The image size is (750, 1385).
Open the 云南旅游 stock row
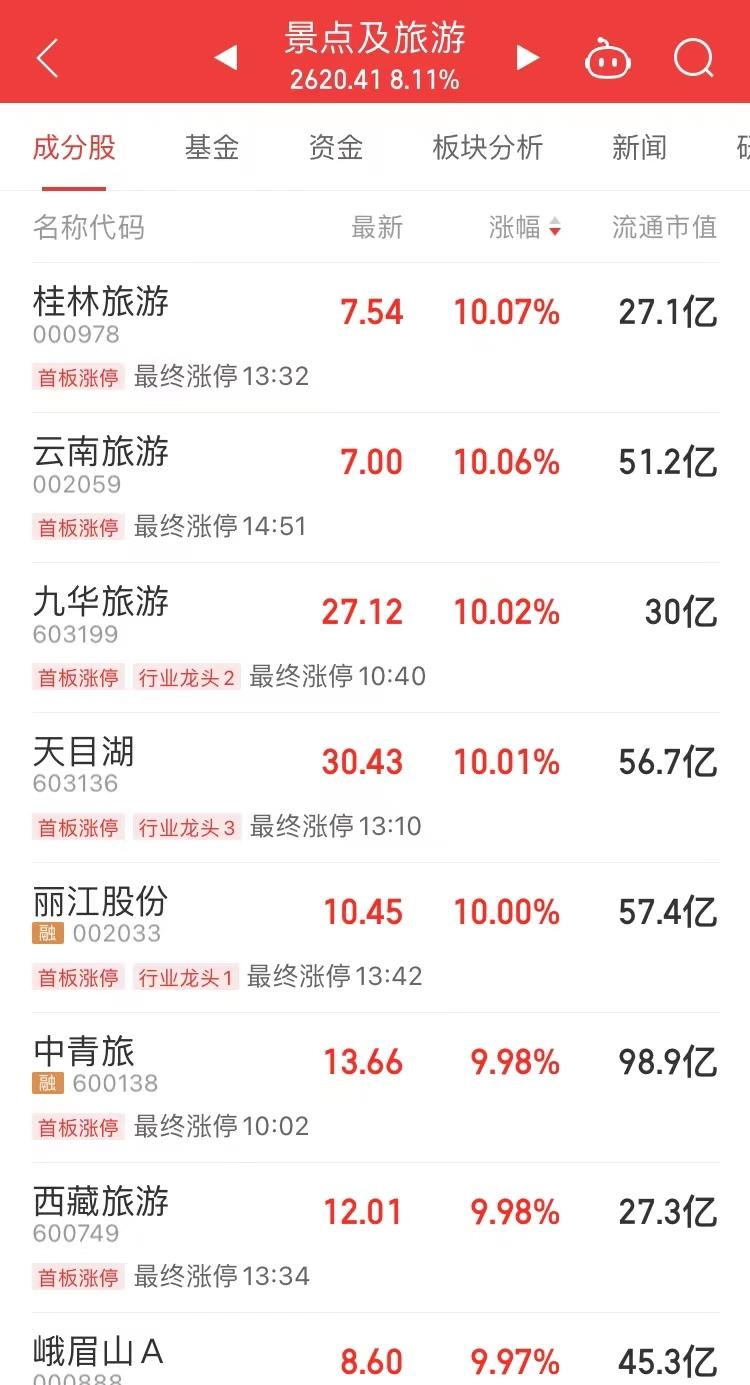375,488
